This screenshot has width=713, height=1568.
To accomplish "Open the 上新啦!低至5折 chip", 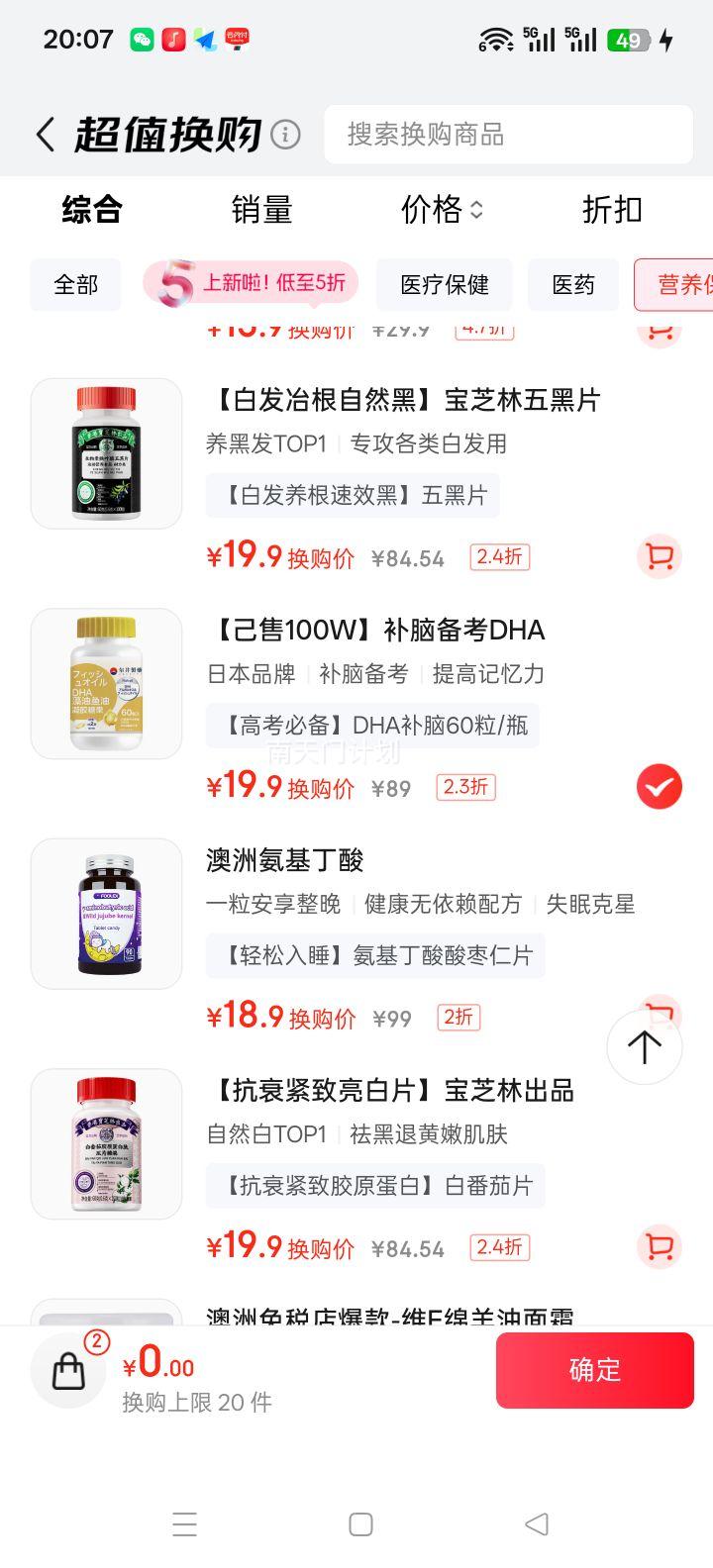I will [252, 285].
